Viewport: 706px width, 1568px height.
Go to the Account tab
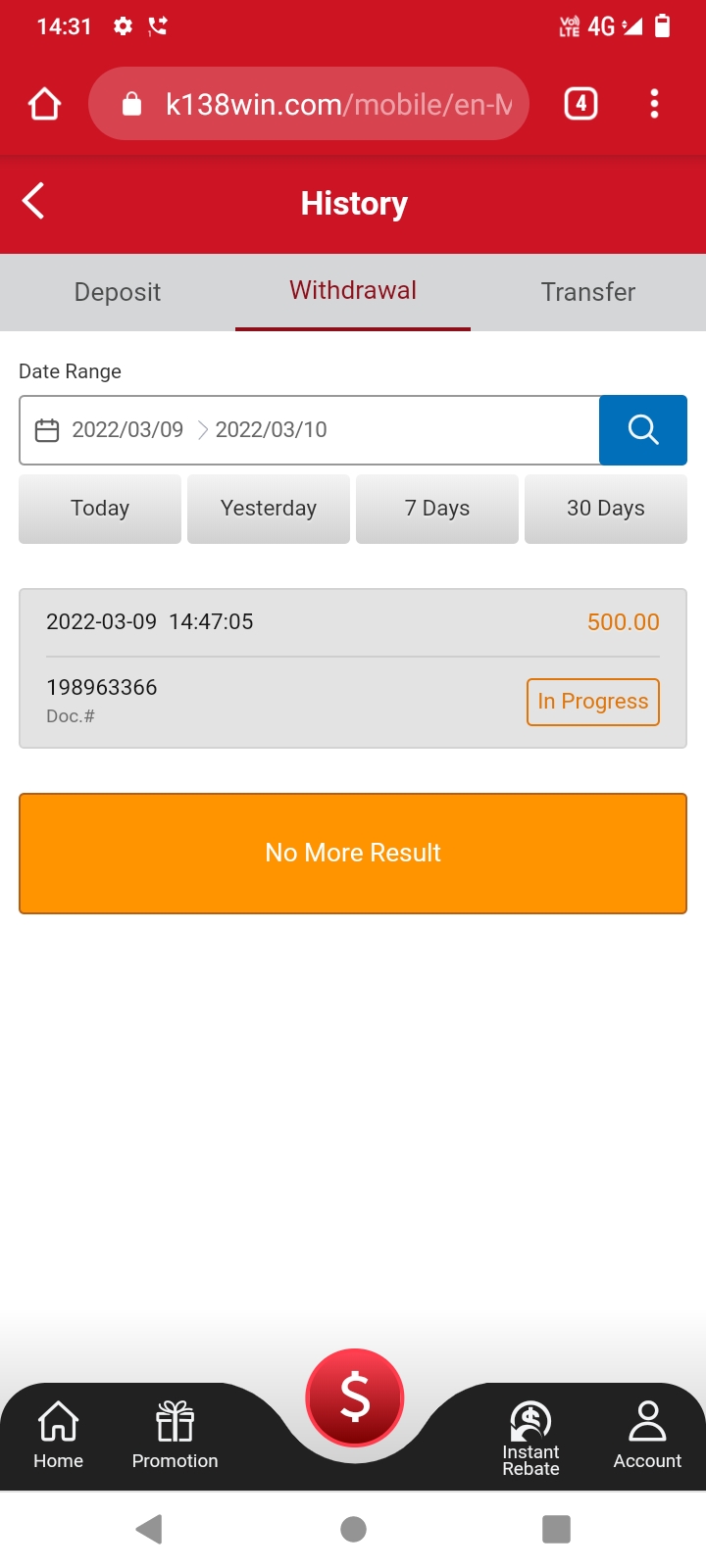647,1435
